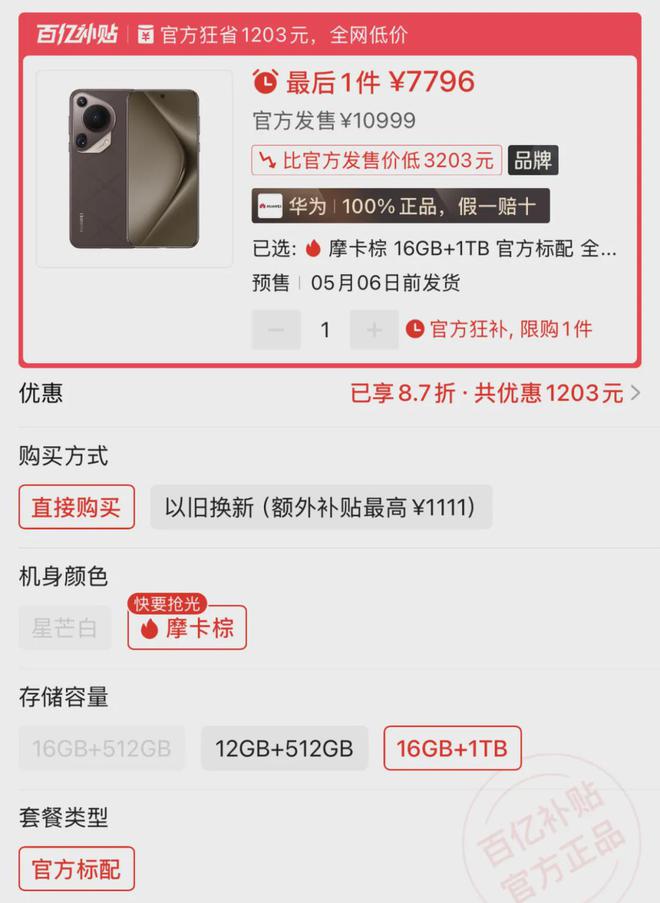This screenshot has width=660, height=903.
Task: Choose 以旧换新 trade-in option
Action: click(321, 507)
